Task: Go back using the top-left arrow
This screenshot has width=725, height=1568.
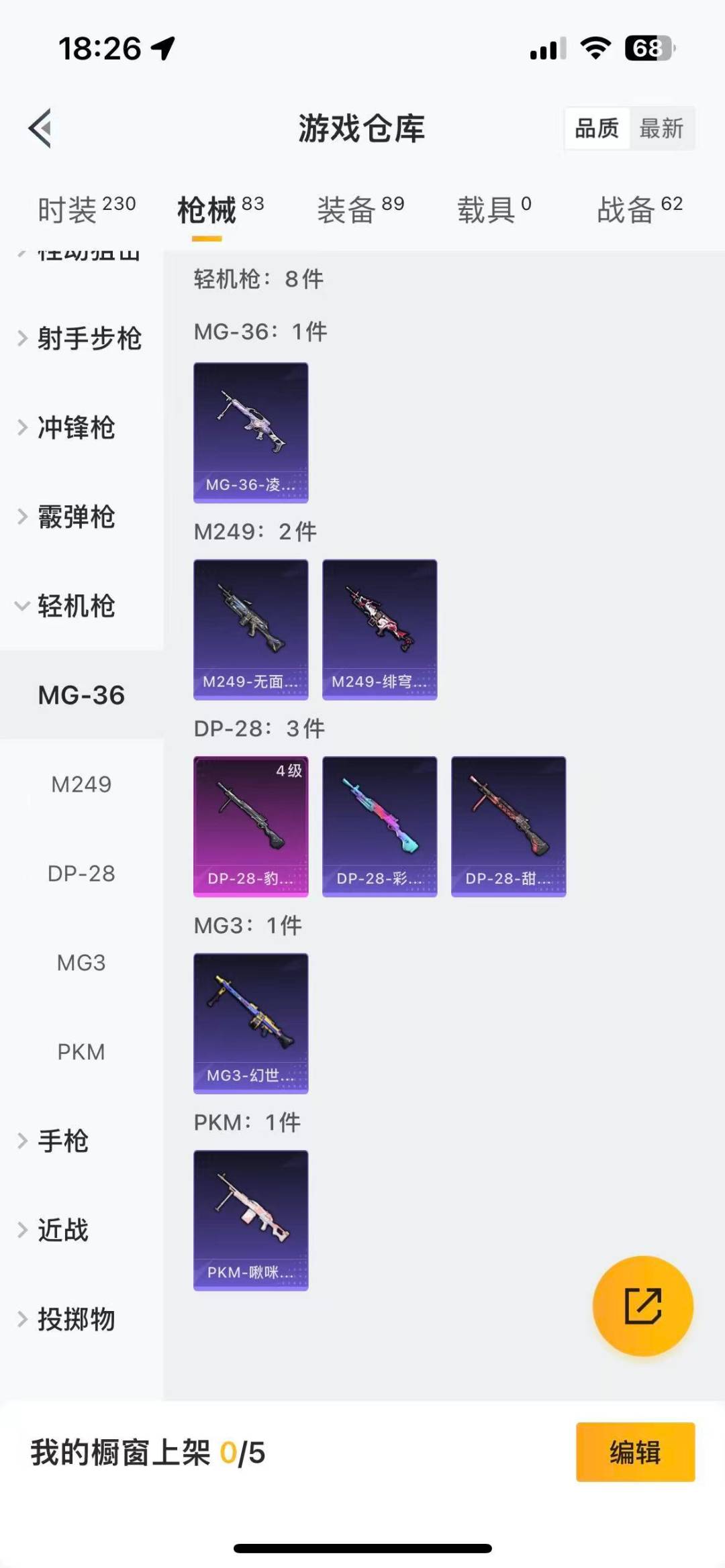Action: pyautogui.click(x=40, y=128)
